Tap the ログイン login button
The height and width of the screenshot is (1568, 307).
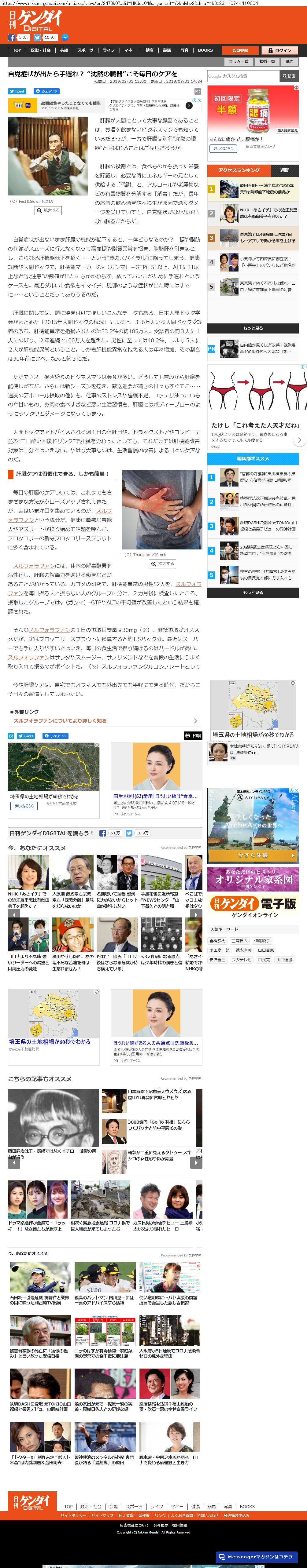(280, 50)
